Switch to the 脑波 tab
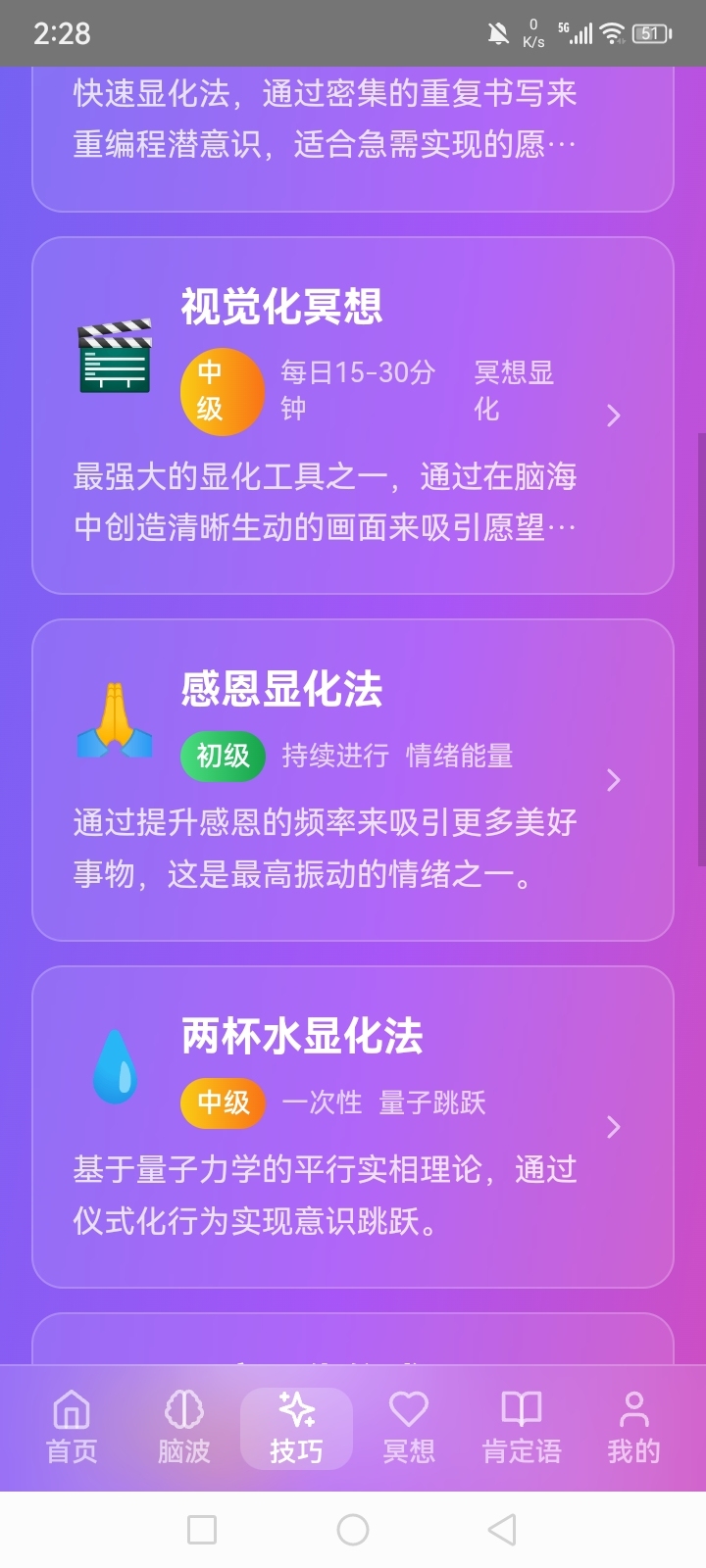The width and height of the screenshot is (706, 1568). tap(183, 1428)
